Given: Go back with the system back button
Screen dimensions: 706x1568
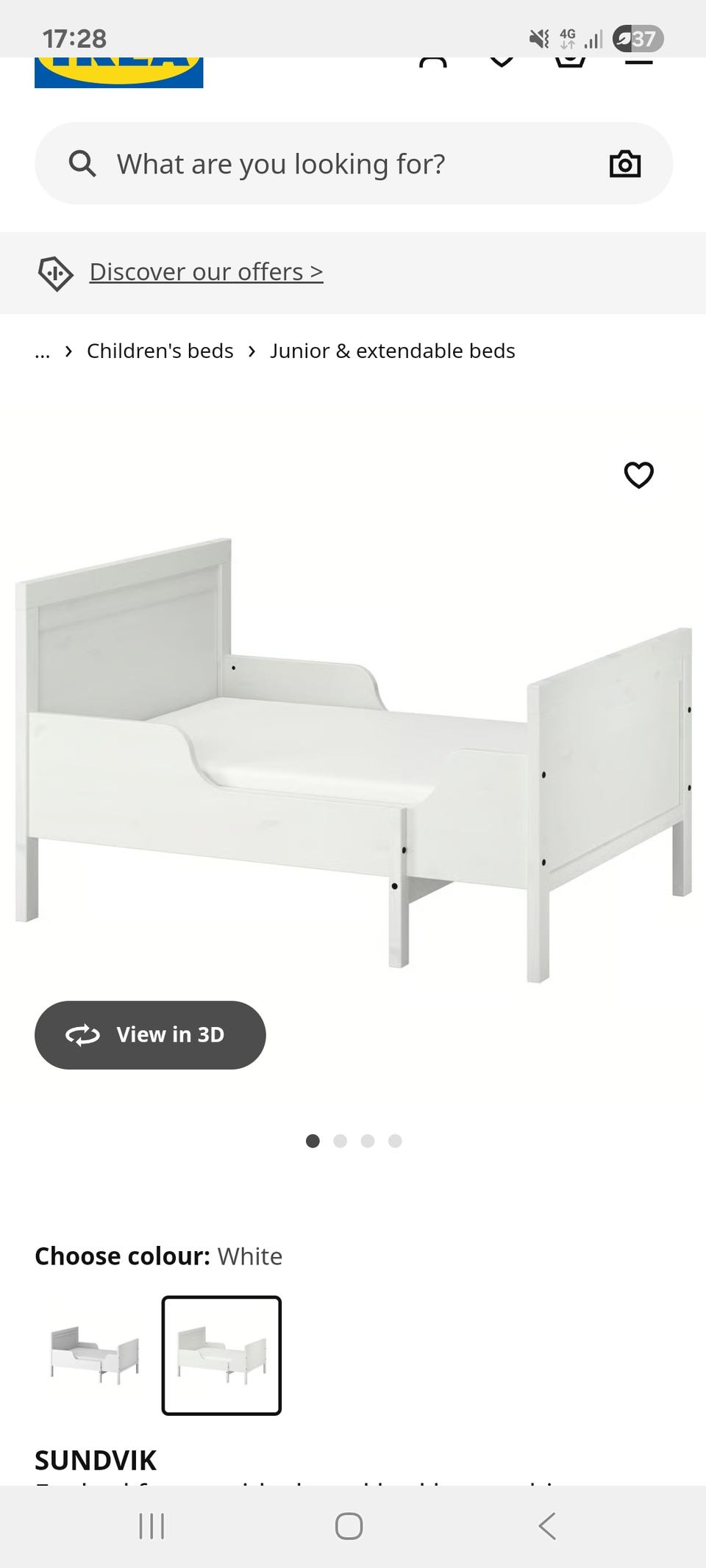Looking at the screenshot, I should tap(547, 1526).
